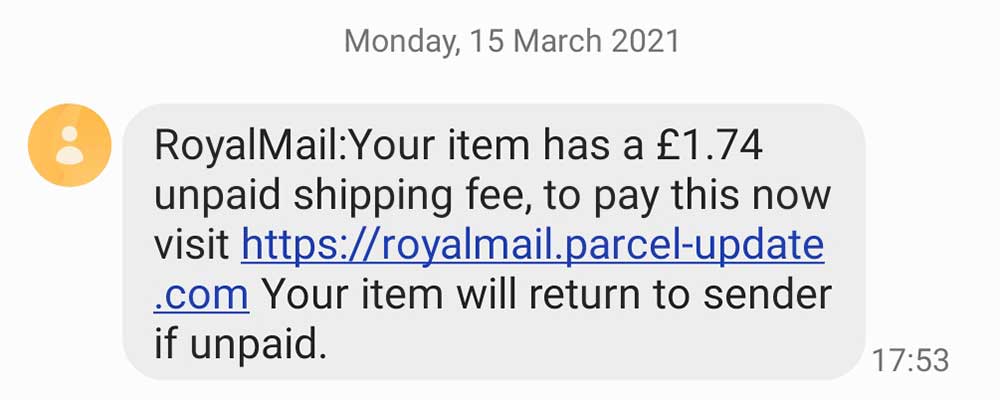Open the royalmail.parcel-update.com link
The width and height of the screenshot is (1000, 400).
(532, 244)
